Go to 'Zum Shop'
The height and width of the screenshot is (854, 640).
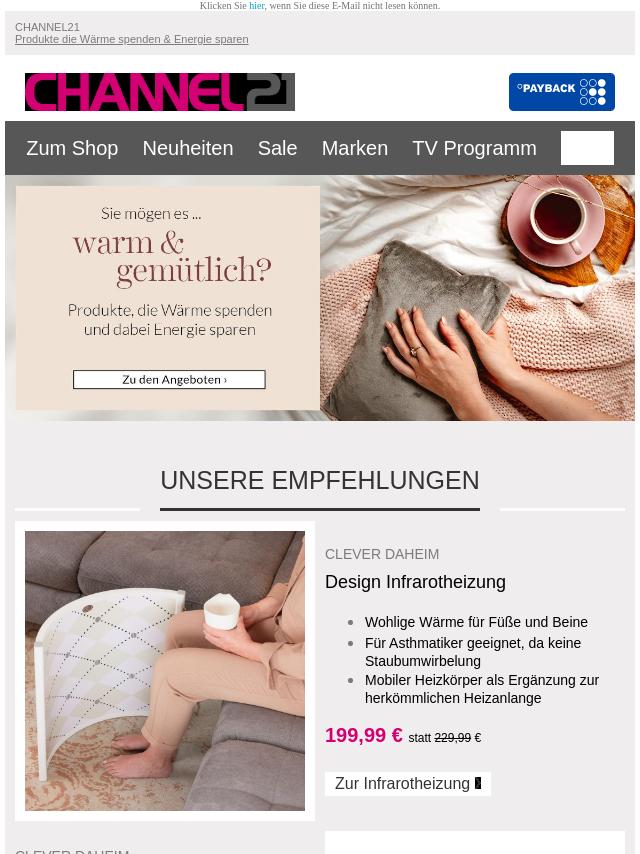click(72, 148)
